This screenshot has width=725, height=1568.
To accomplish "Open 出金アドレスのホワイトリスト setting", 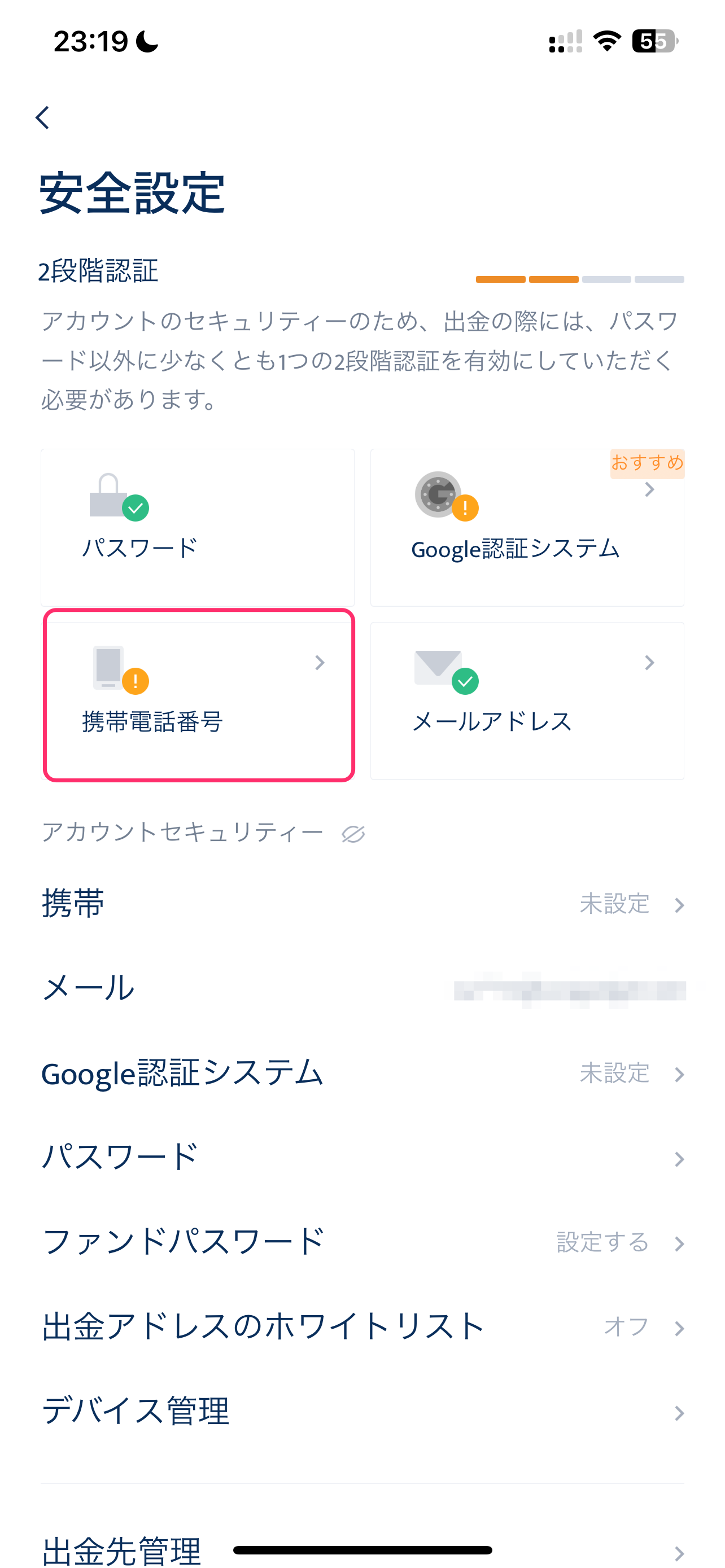I will click(363, 1327).
